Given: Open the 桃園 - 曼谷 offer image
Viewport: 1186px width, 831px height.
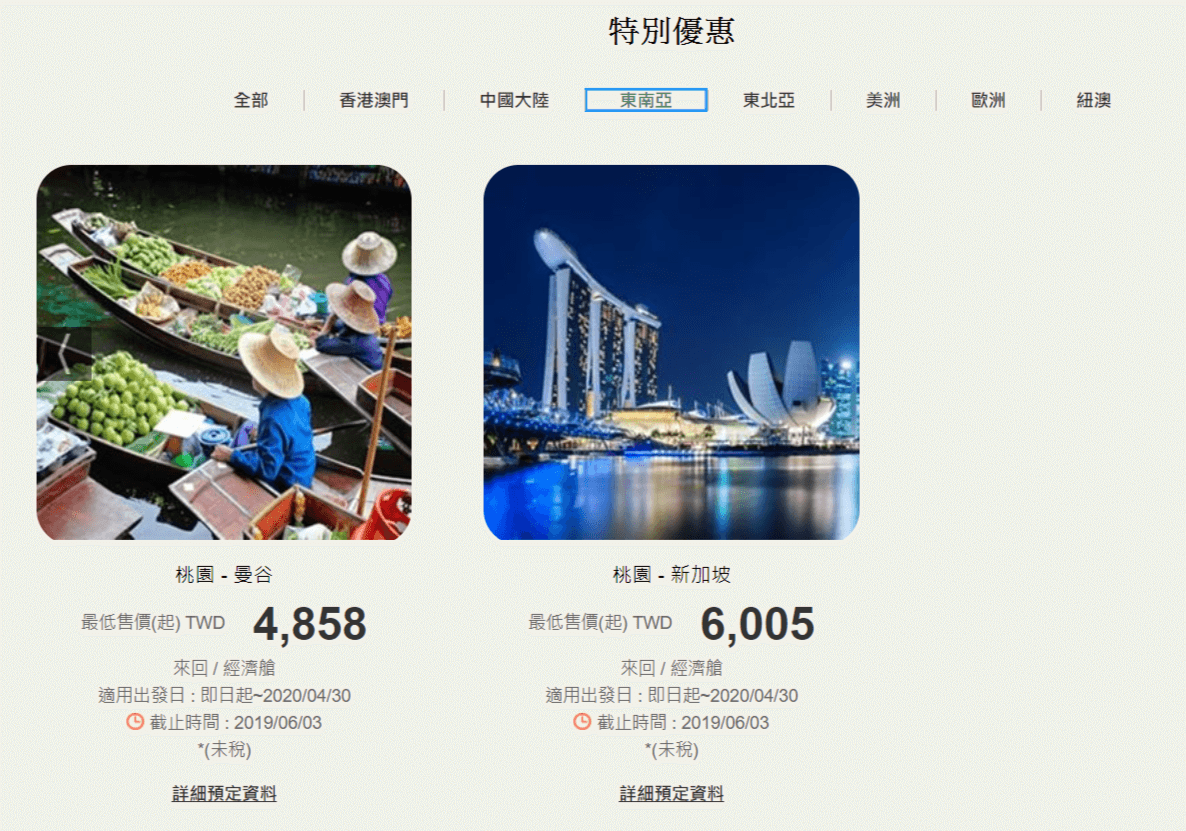Looking at the screenshot, I should (x=224, y=352).
